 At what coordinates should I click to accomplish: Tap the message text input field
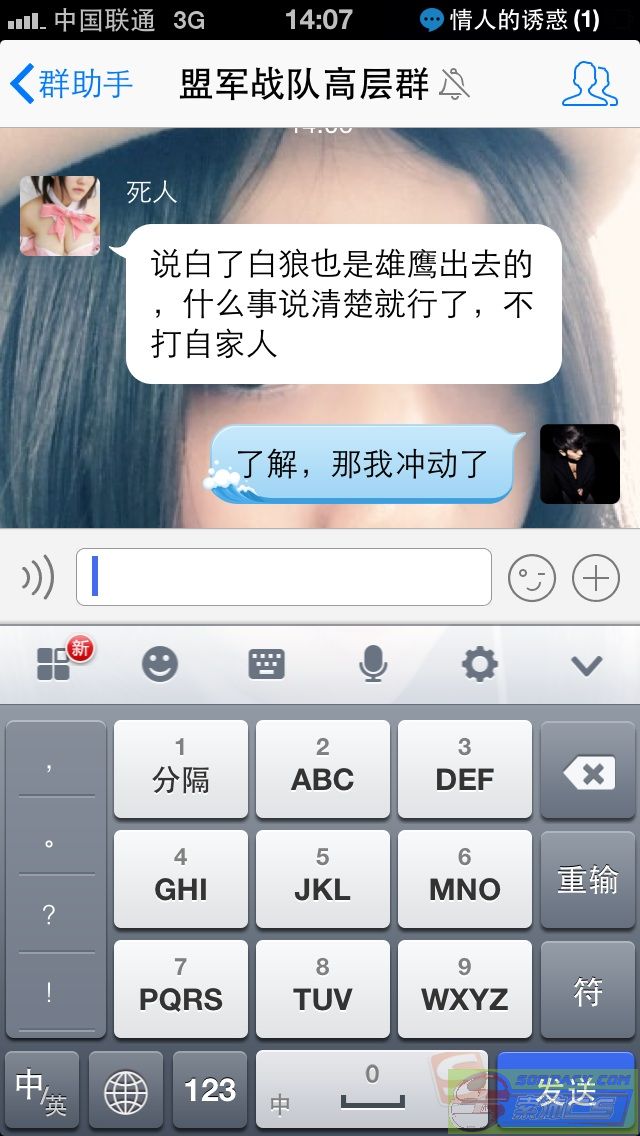coord(284,577)
